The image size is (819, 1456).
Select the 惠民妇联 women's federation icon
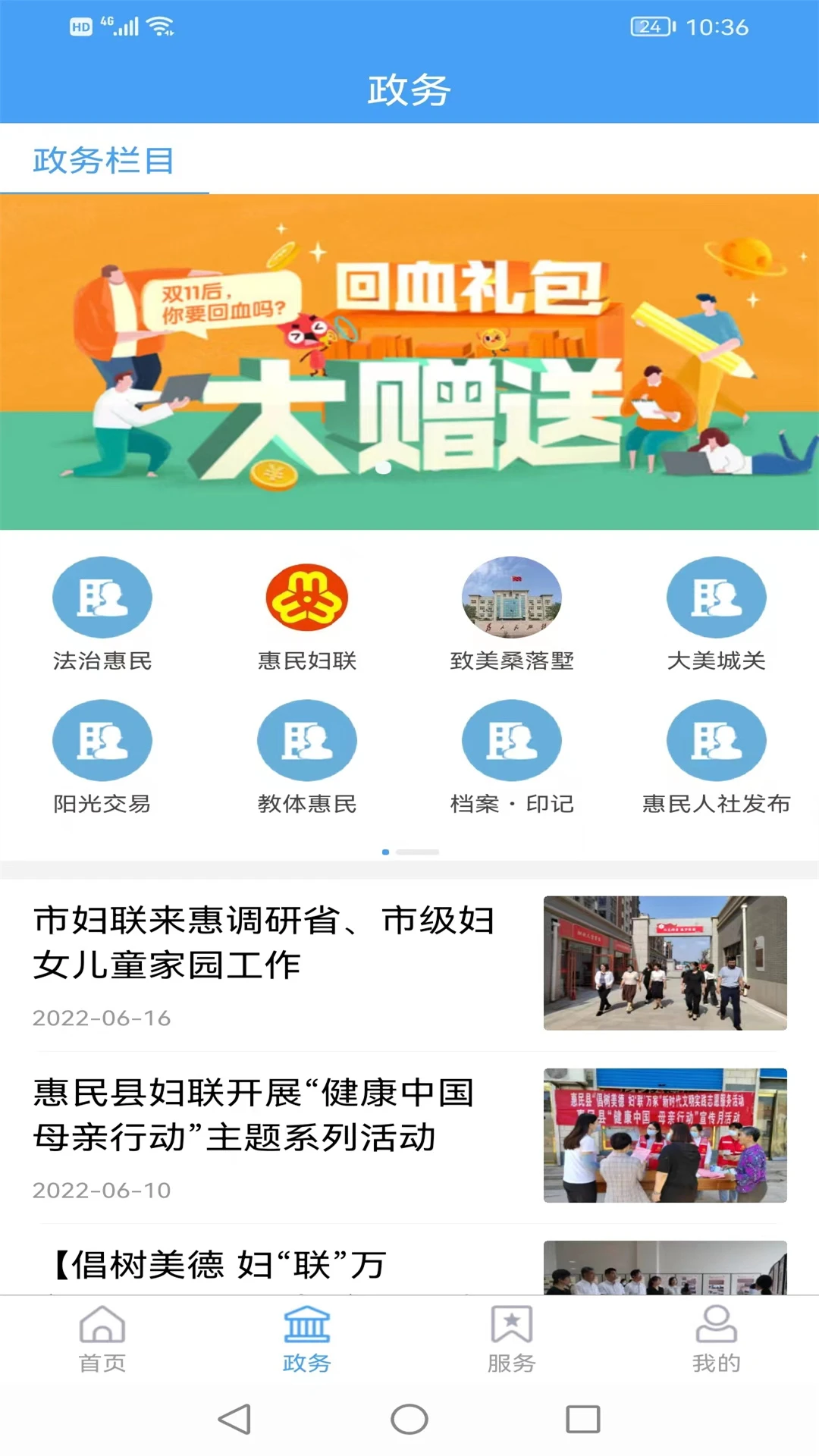coord(307,597)
